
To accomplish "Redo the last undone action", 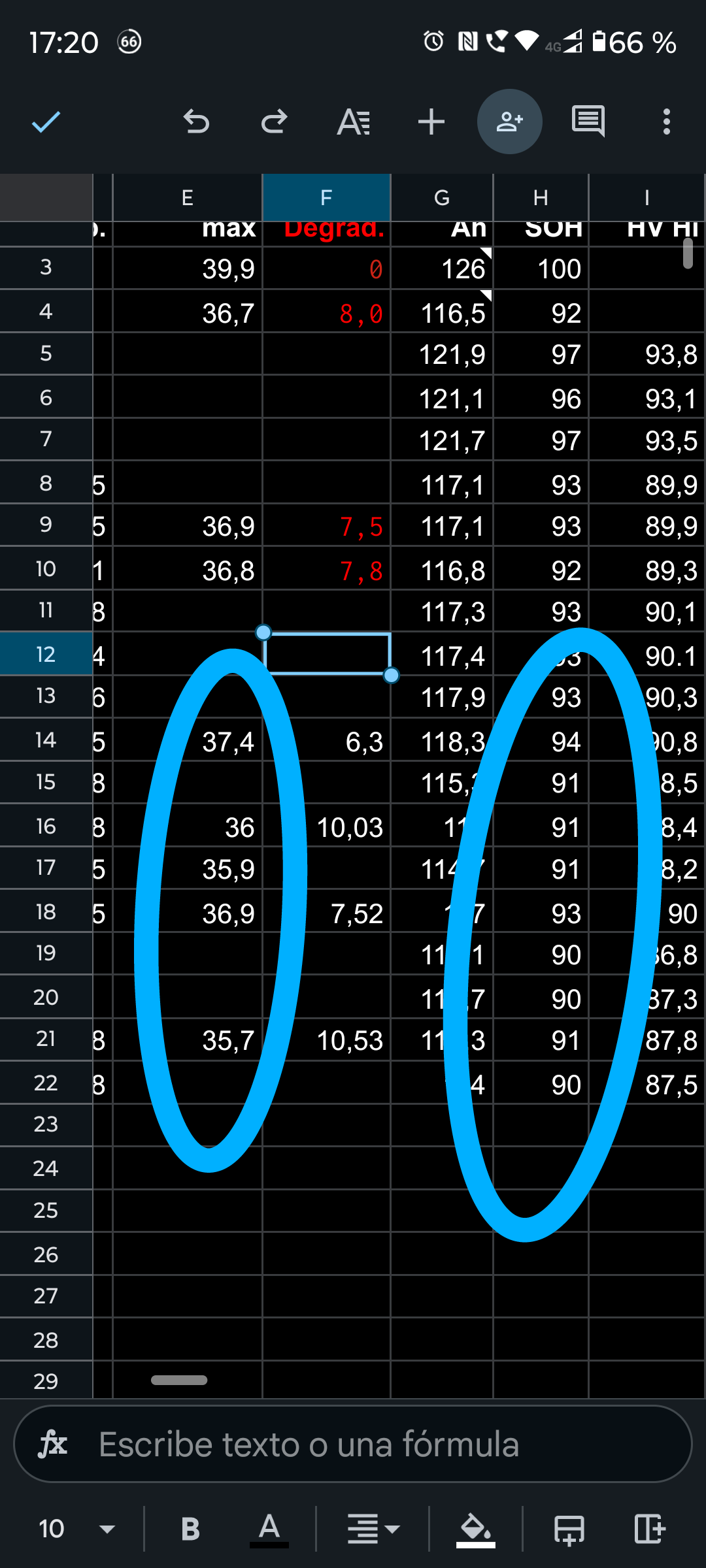I will 275,122.
